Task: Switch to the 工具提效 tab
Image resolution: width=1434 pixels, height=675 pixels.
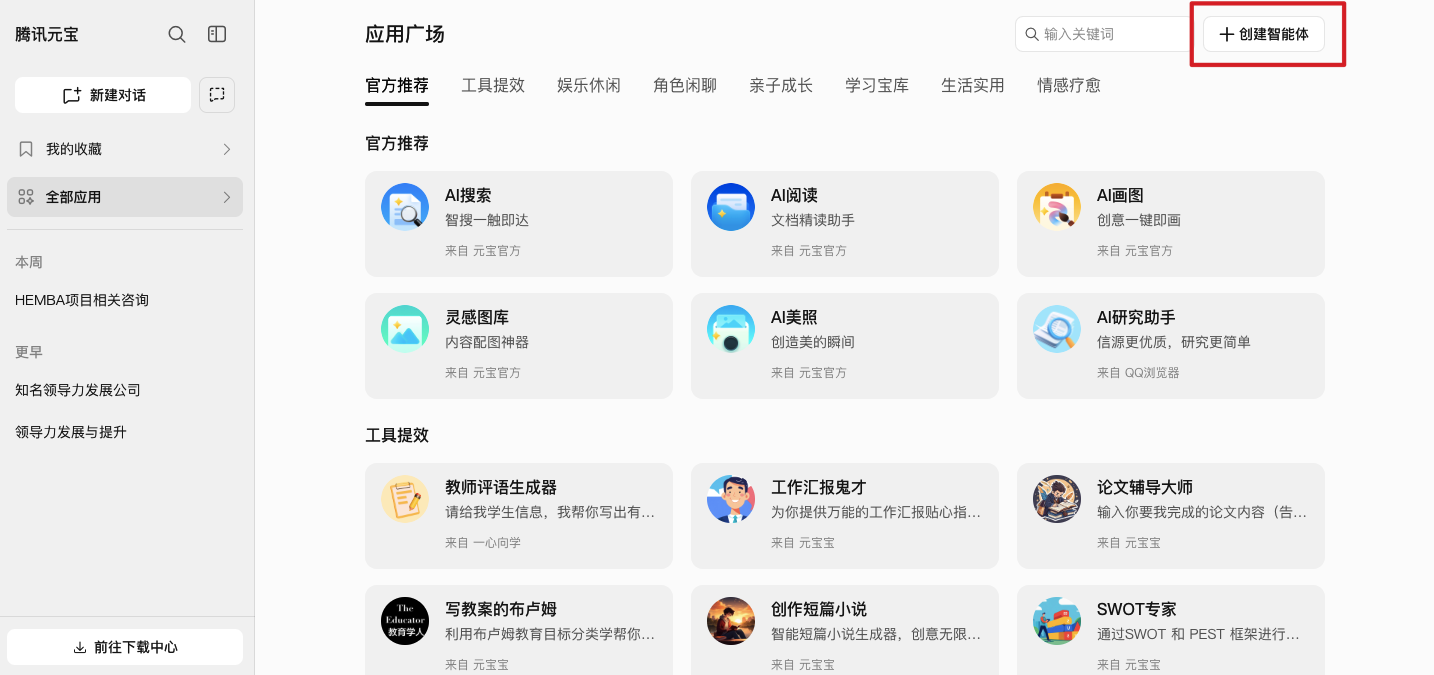Action: point(493,85)
